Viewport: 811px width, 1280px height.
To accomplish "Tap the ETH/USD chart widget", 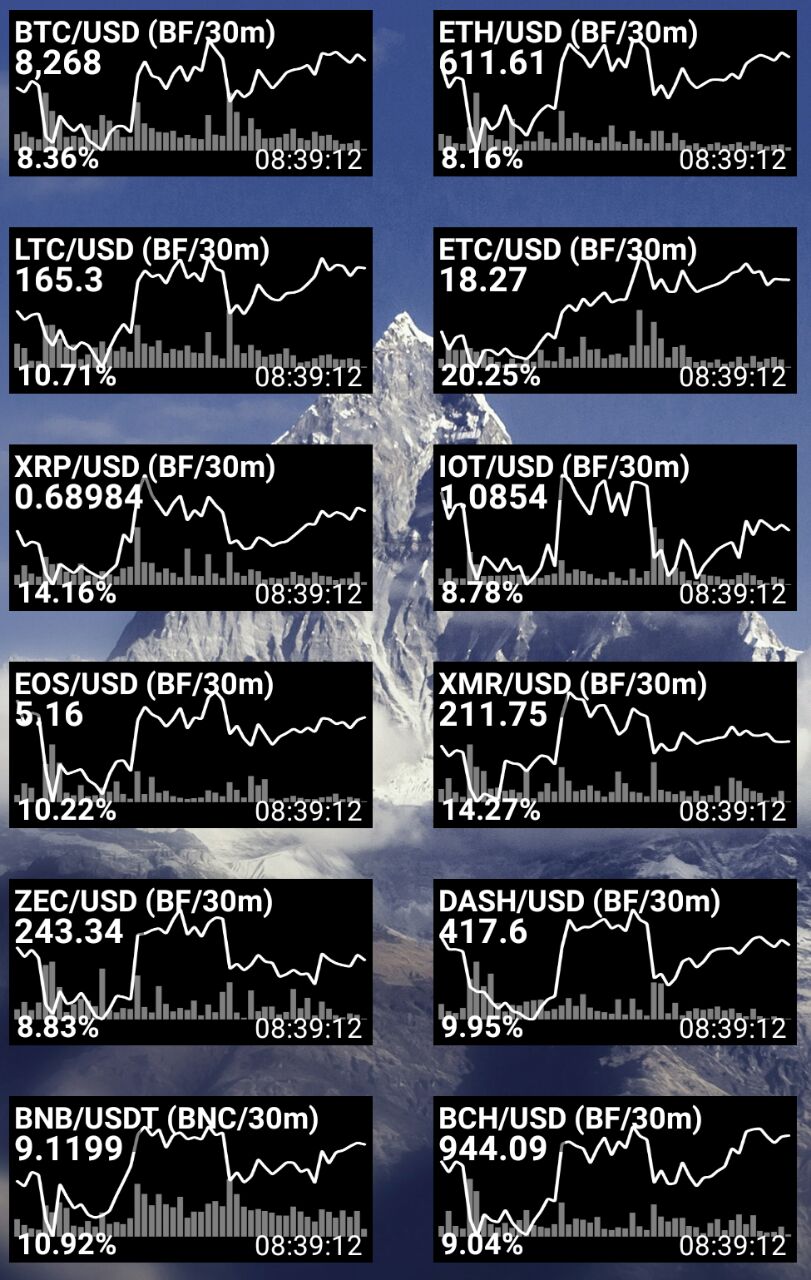I will click(615, 93).
